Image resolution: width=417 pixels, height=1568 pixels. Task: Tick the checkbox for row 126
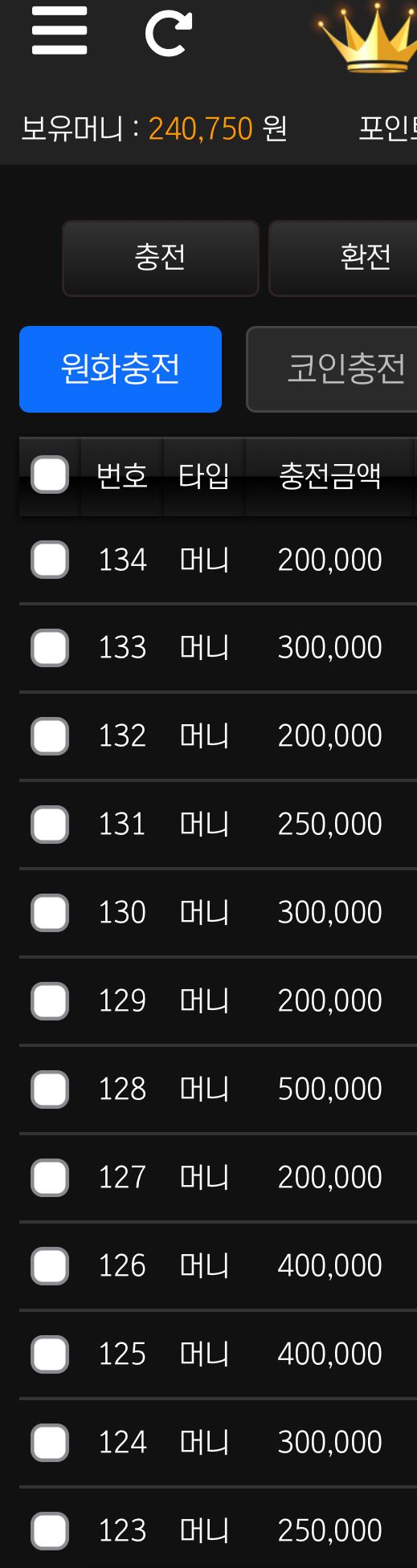50,1266
